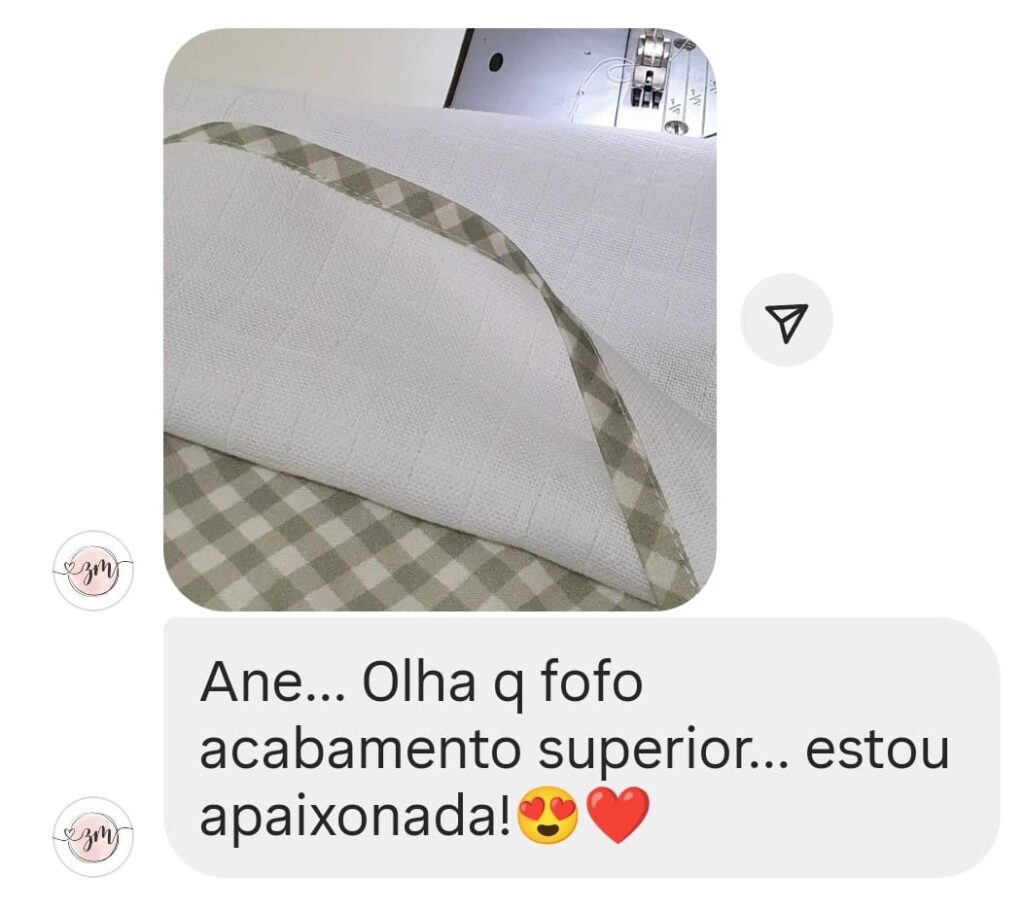Forward the photo with the paper-plane icon
The image size is (1024, 910).
(x=786, y=320)
